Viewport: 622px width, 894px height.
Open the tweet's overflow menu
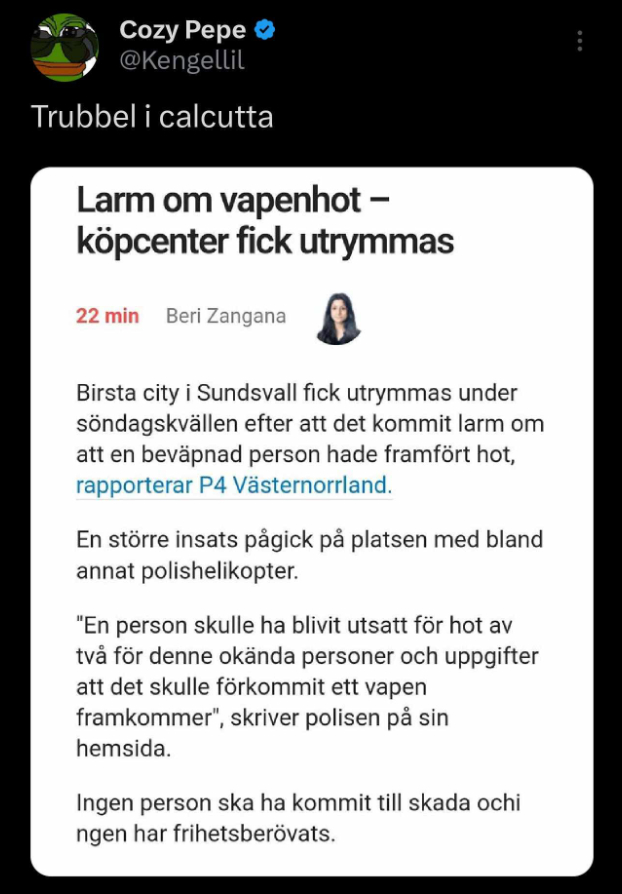[580, 41]
